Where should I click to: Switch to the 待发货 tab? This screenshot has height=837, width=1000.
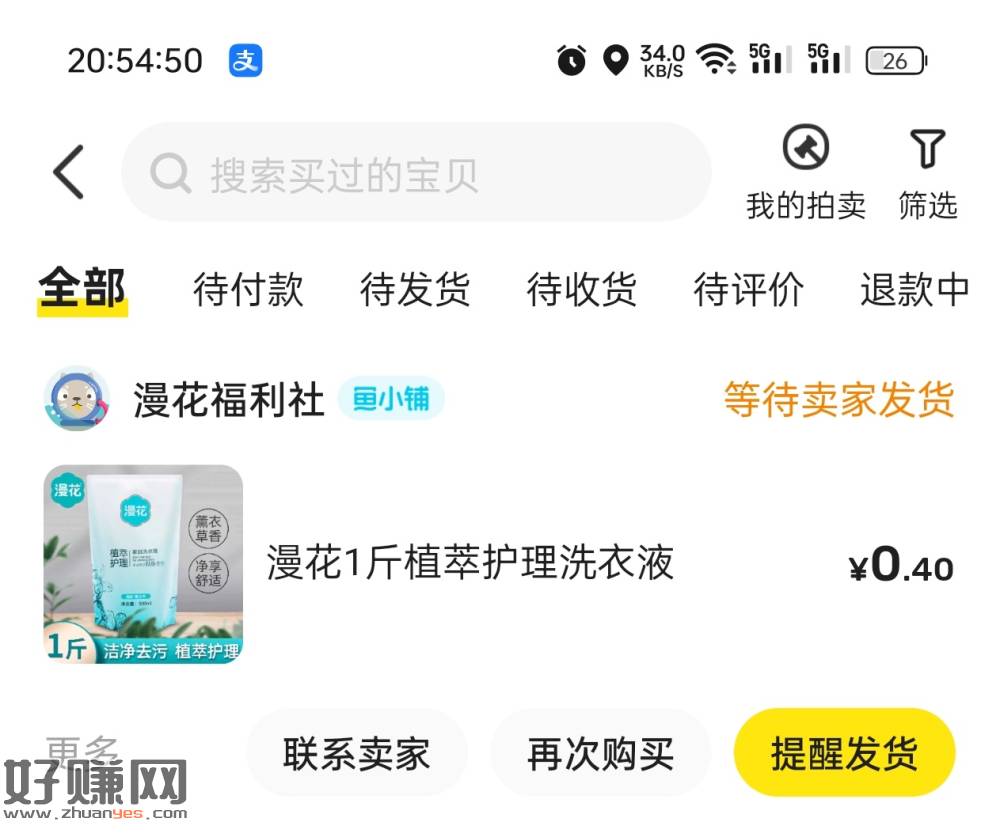[415, 290]
